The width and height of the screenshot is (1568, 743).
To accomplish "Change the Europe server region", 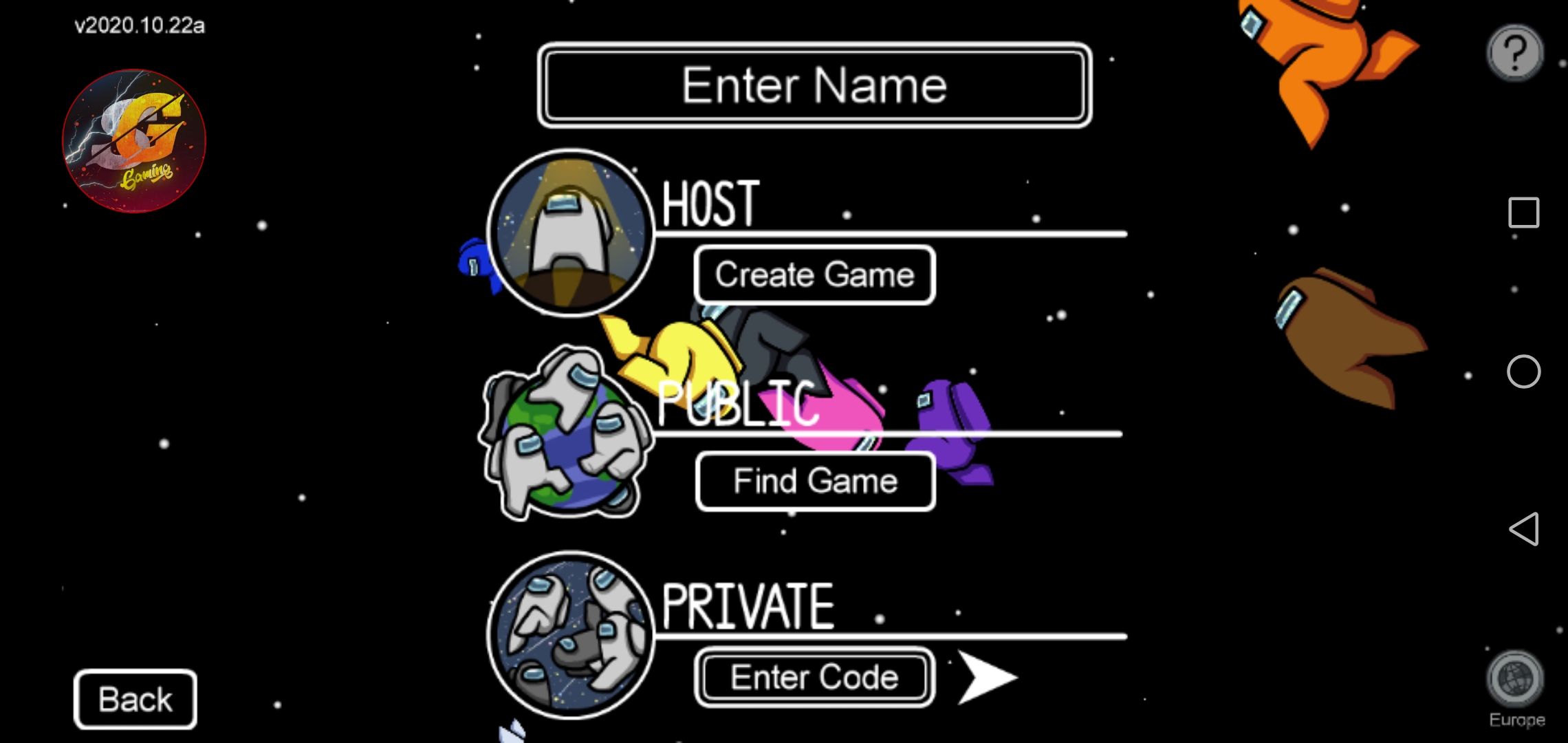I will [1516, 681].
